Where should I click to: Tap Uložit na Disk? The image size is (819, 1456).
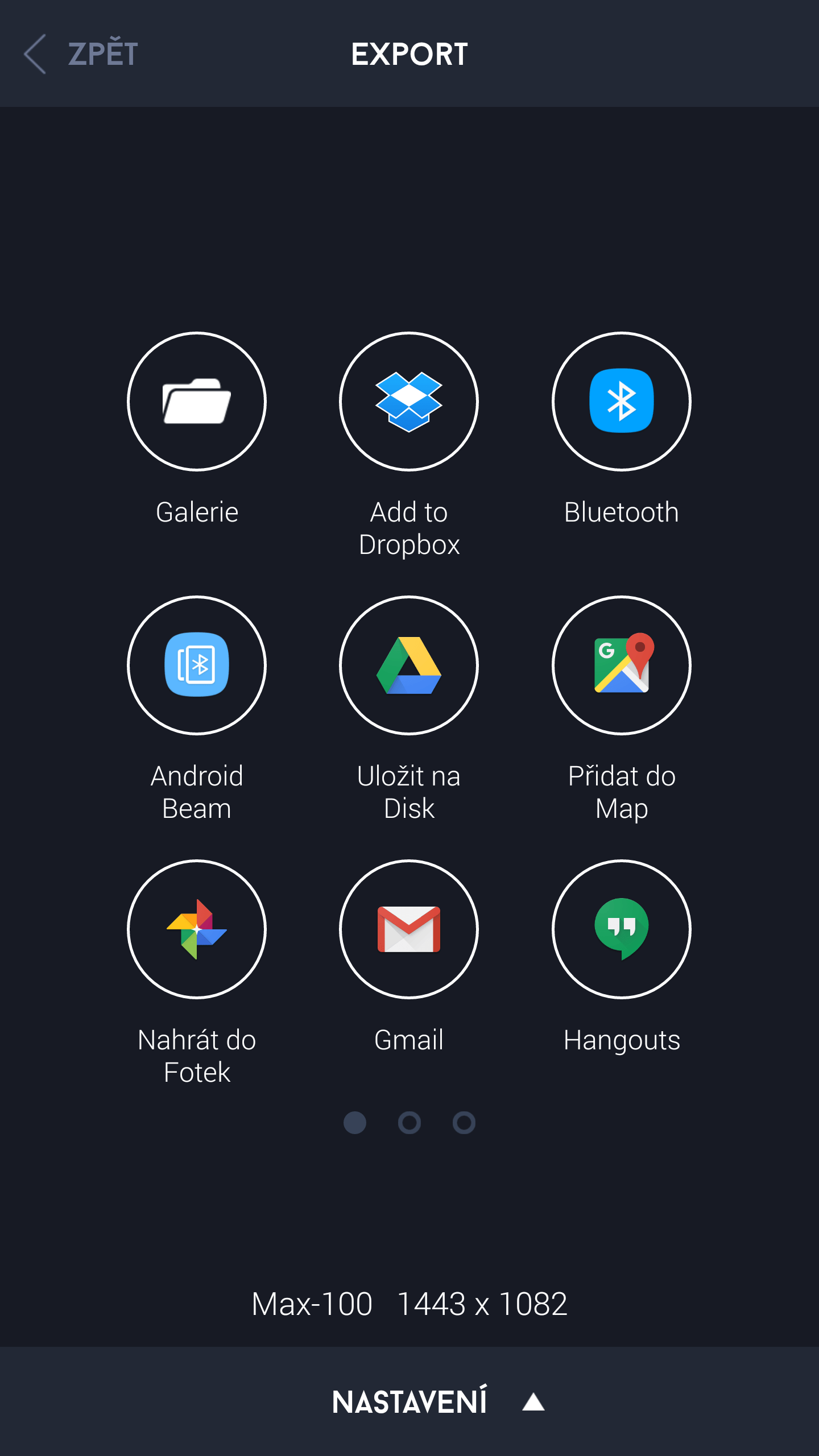(409, 665)
